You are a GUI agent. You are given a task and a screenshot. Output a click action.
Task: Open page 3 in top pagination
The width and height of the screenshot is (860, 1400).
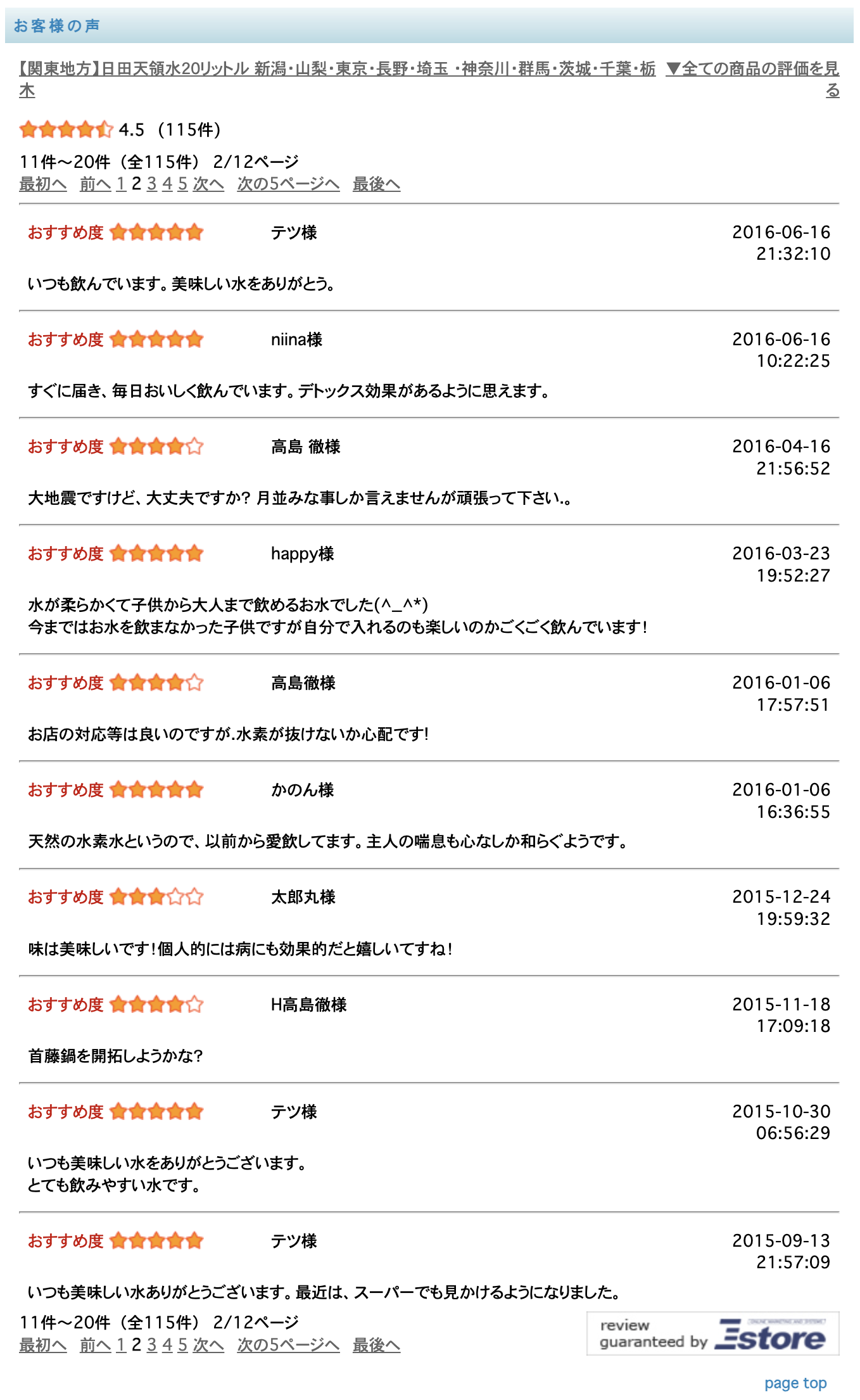point(152,184)
